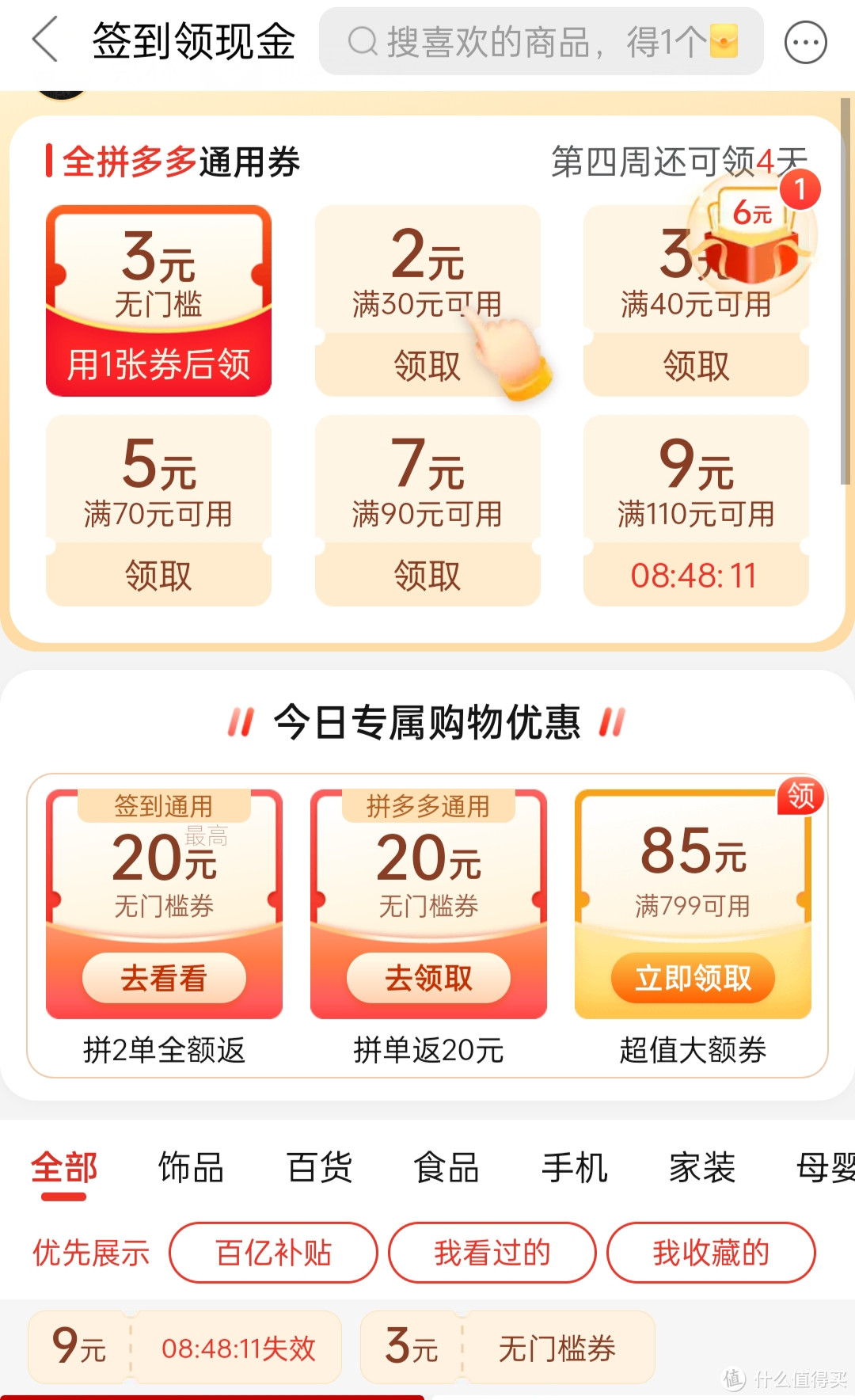The image size is (855, 1400).
Task: Switch to the 食品 category tab
Action: point(446,1168)
